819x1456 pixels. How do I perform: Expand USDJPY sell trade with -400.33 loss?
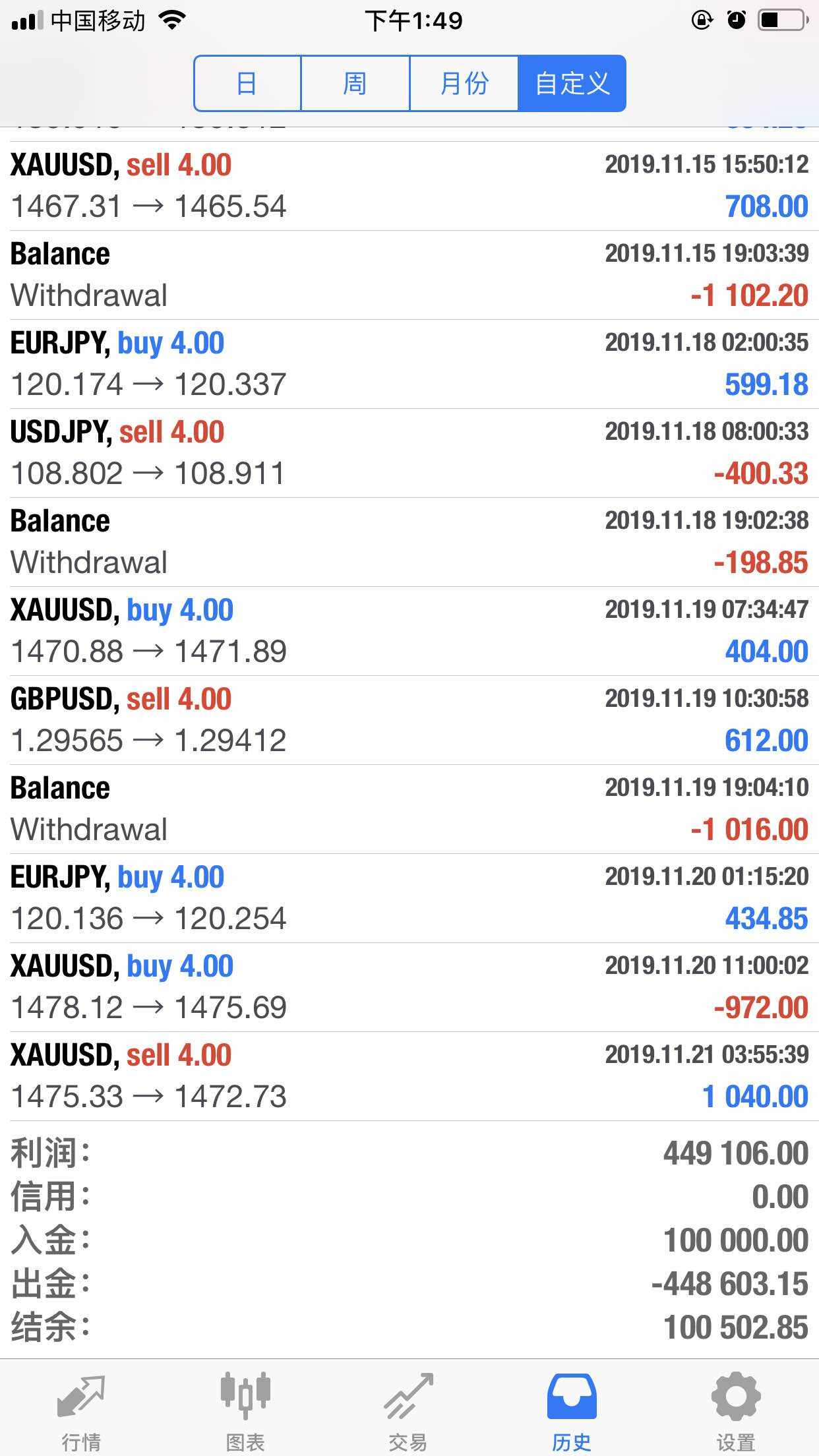[x=409, y=453]
